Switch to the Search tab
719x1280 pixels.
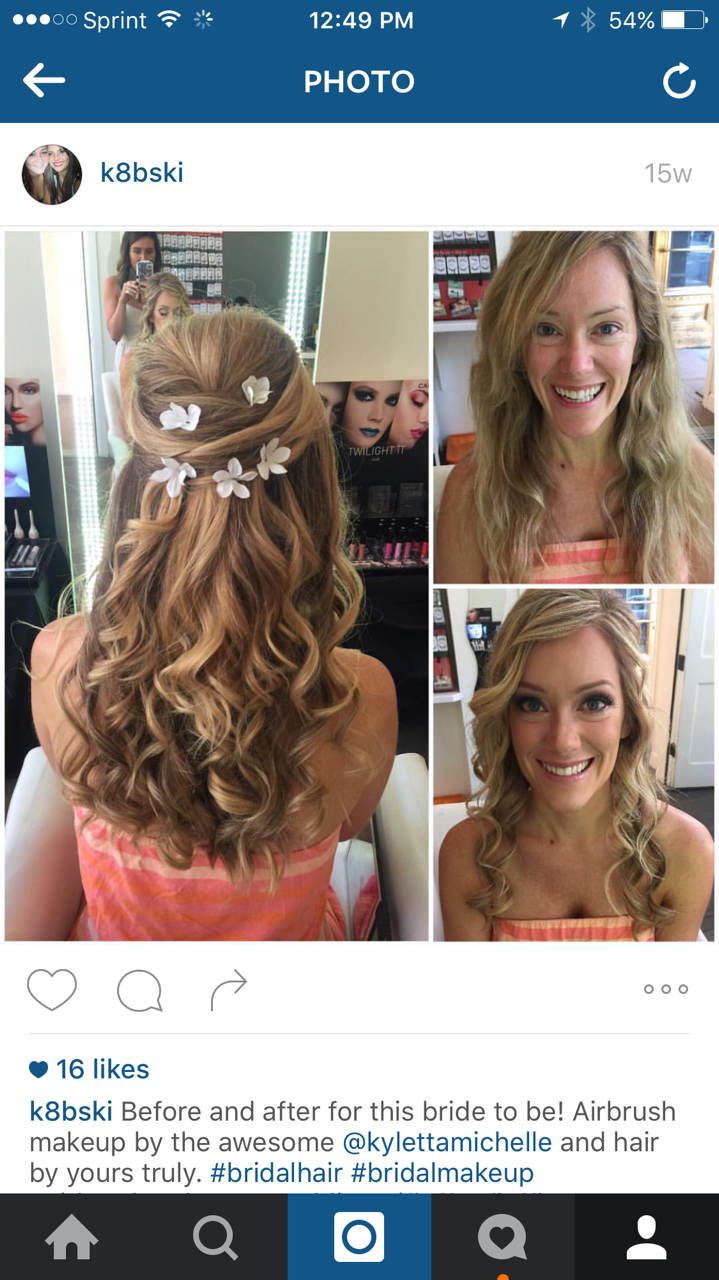215,1238
